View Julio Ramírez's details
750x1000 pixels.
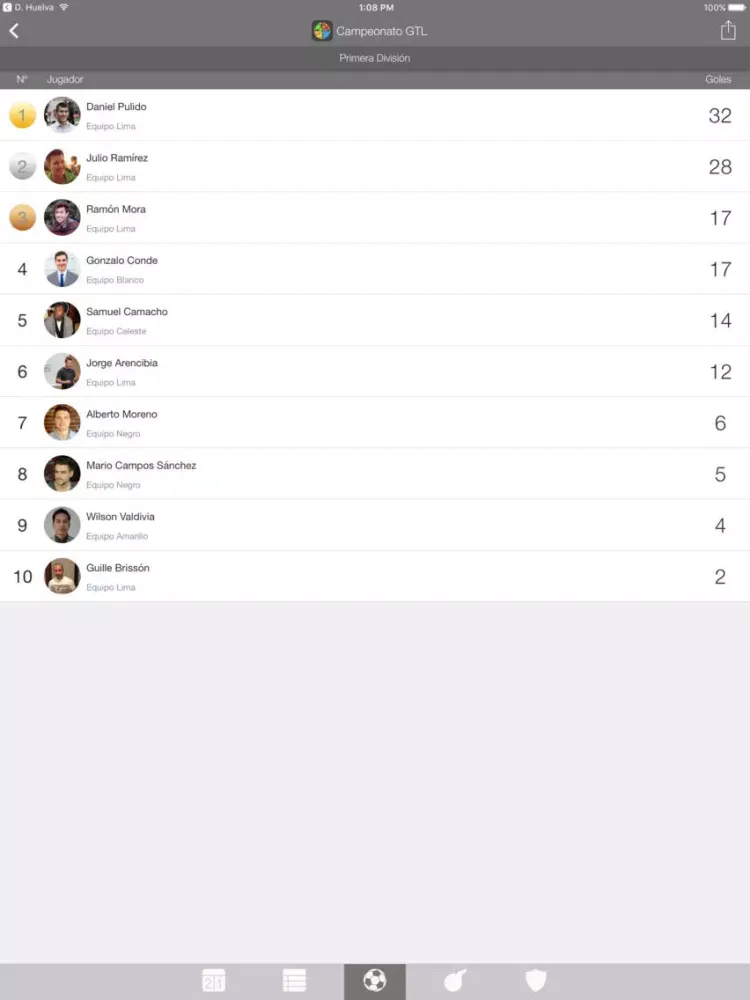(x=375, y=167)
